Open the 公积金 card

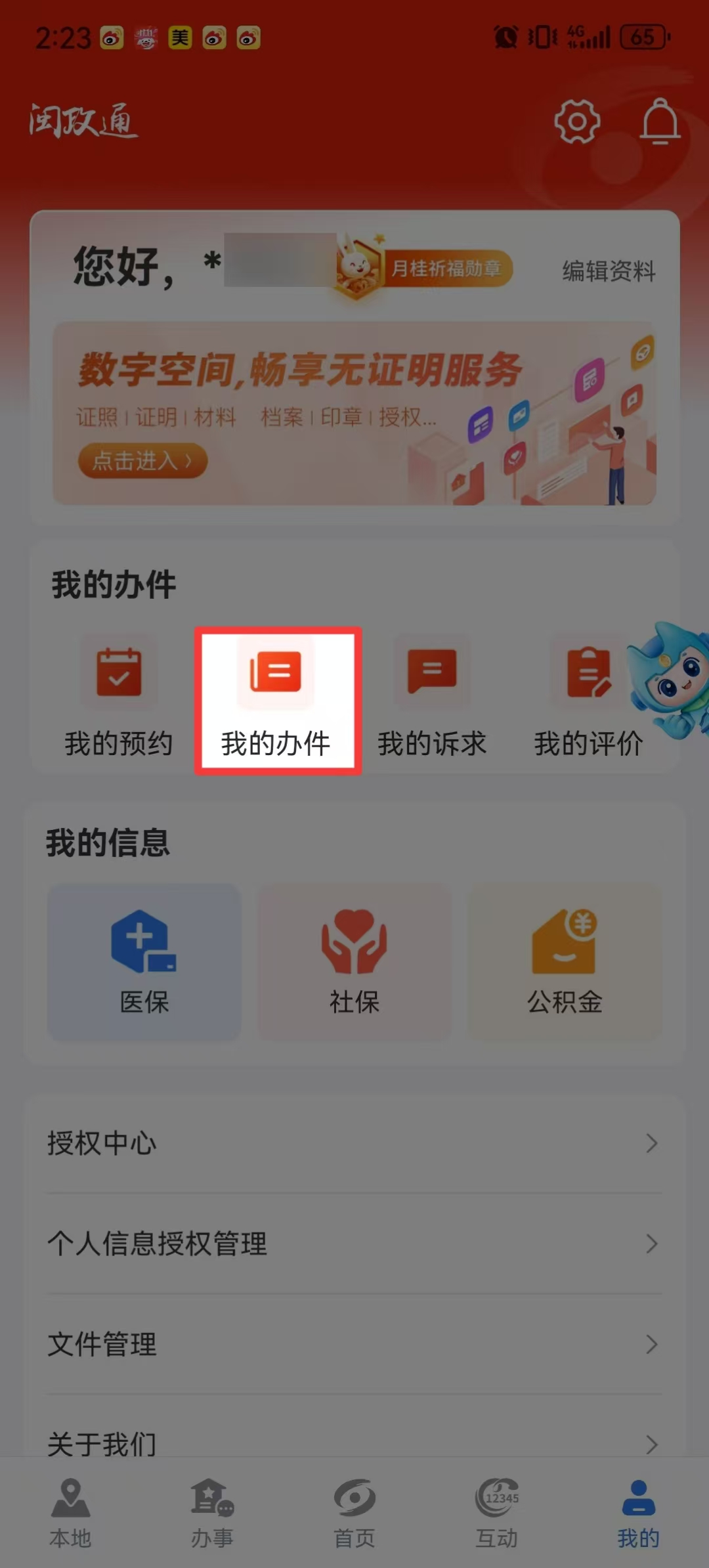click(565, 961)
